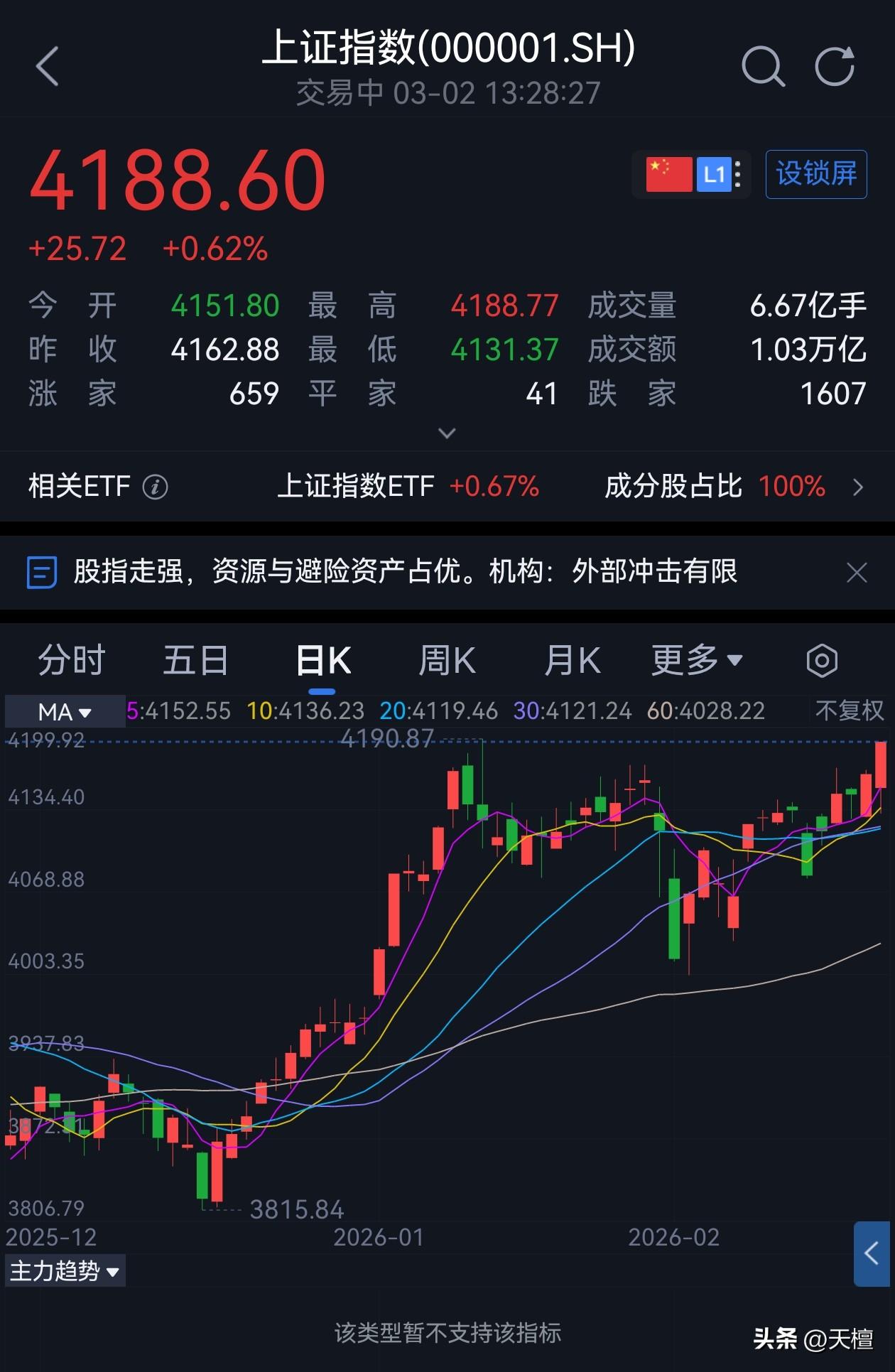Toggle 不复权 price adjustment mode

coord(848,711)
